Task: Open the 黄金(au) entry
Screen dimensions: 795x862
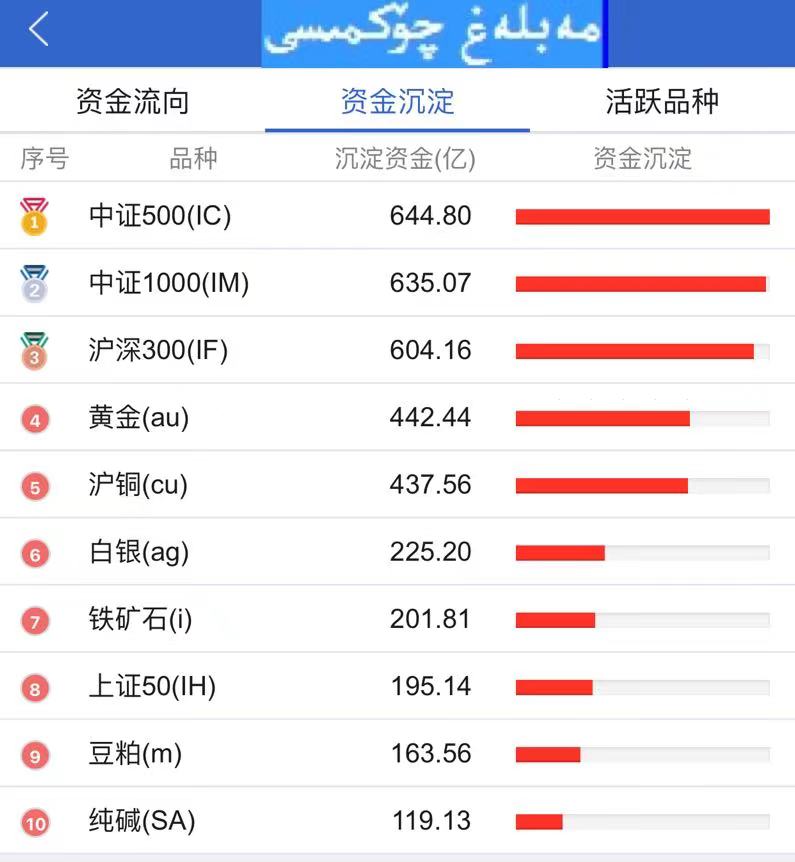Action: pos(138,418)
